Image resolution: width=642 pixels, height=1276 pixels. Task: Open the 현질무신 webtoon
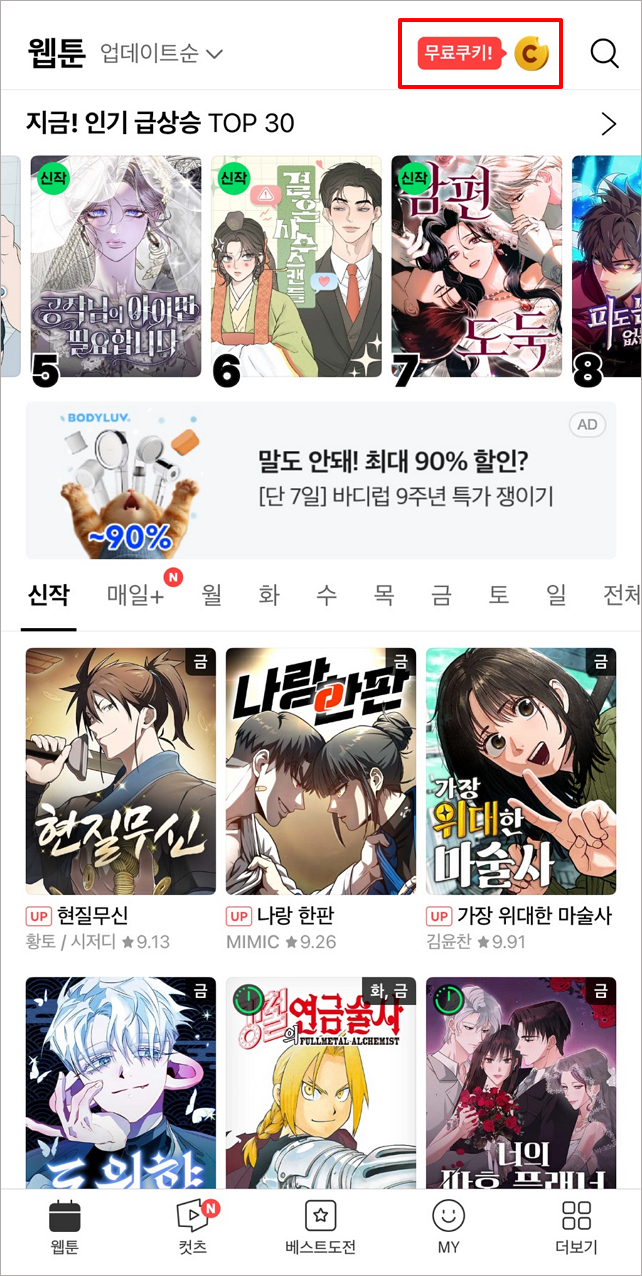click(120, 770)
